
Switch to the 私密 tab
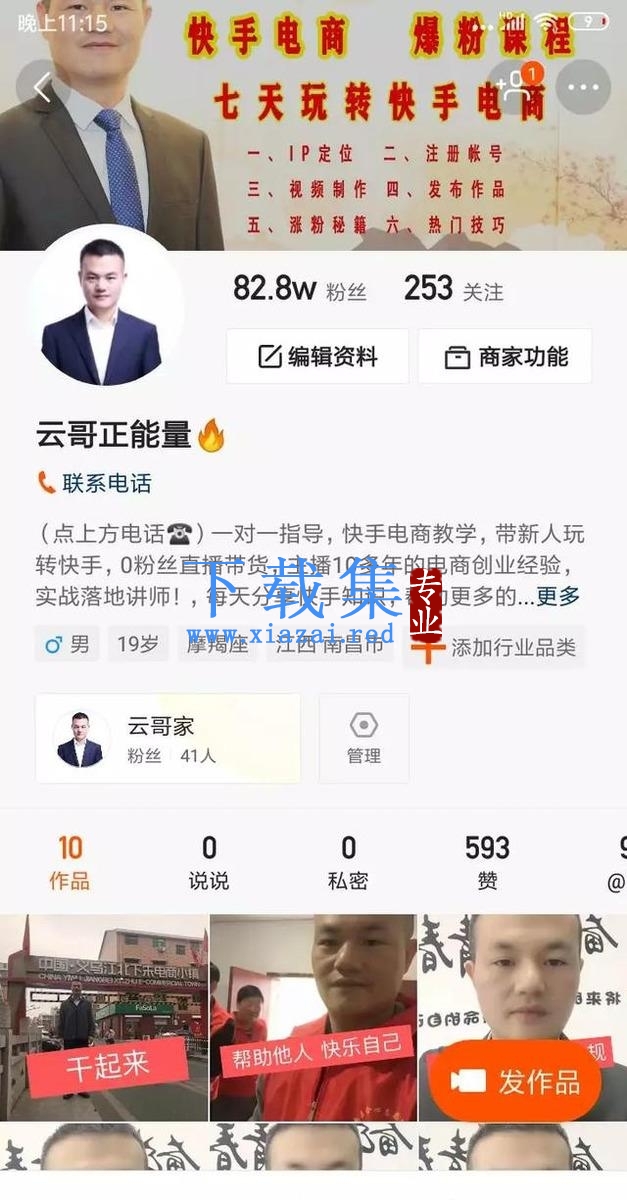[x=348, y=862]
